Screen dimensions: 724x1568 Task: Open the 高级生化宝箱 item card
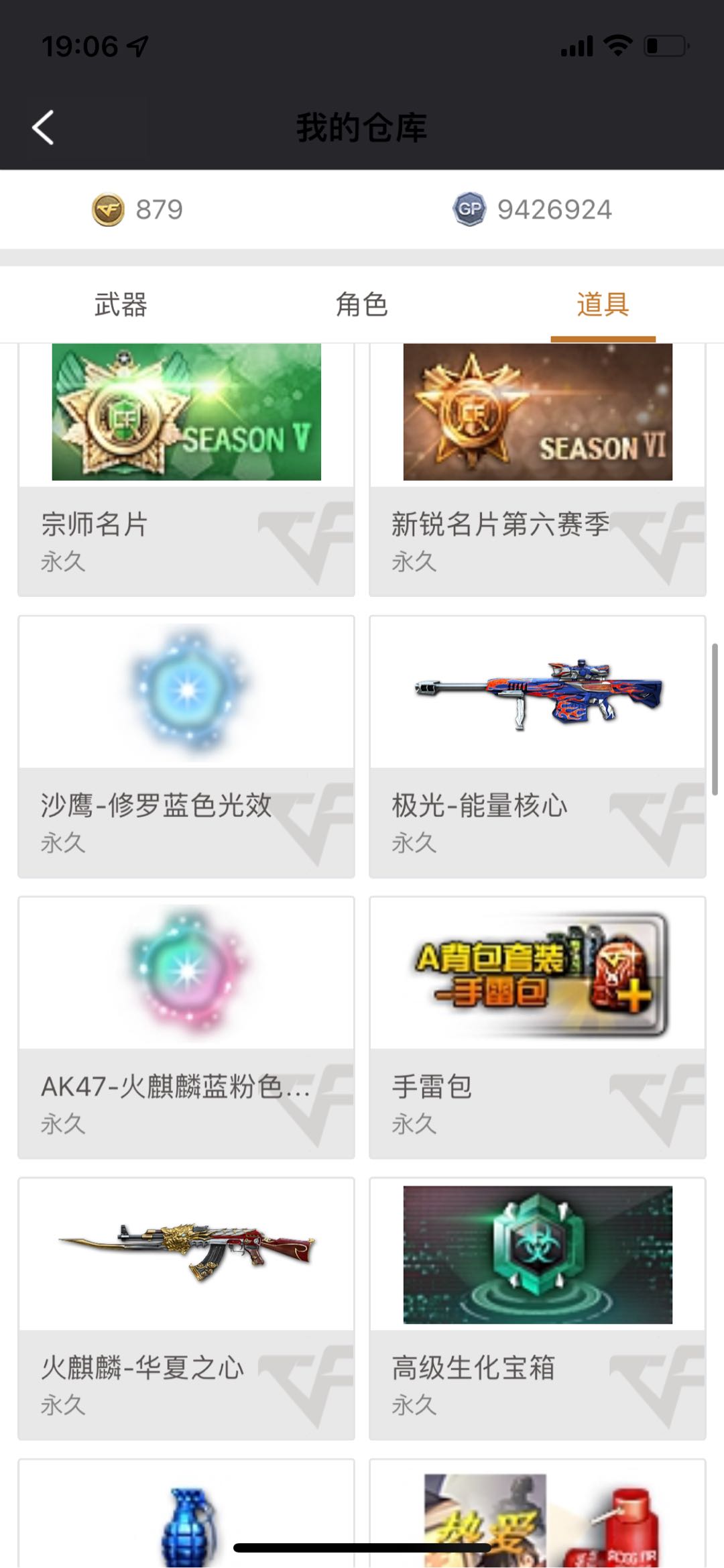pos(538,1308)
